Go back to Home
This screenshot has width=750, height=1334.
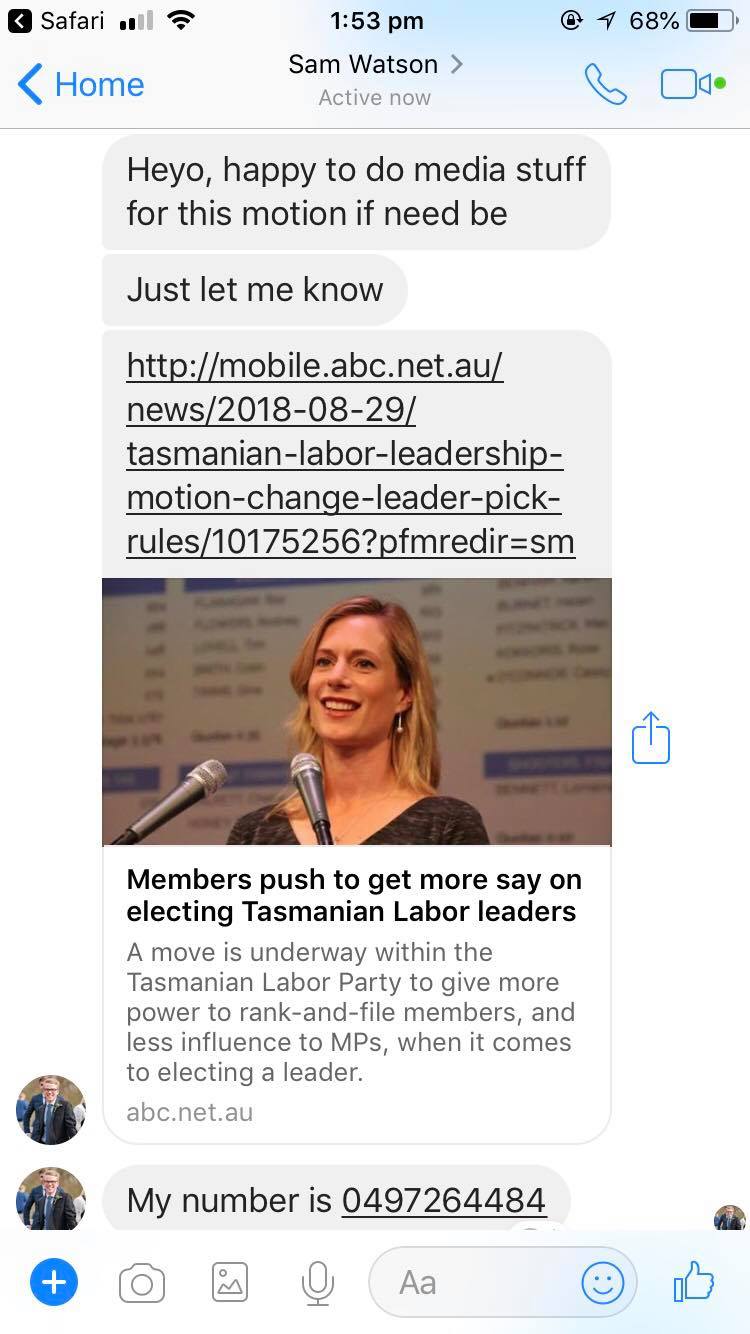pos(81,85)
